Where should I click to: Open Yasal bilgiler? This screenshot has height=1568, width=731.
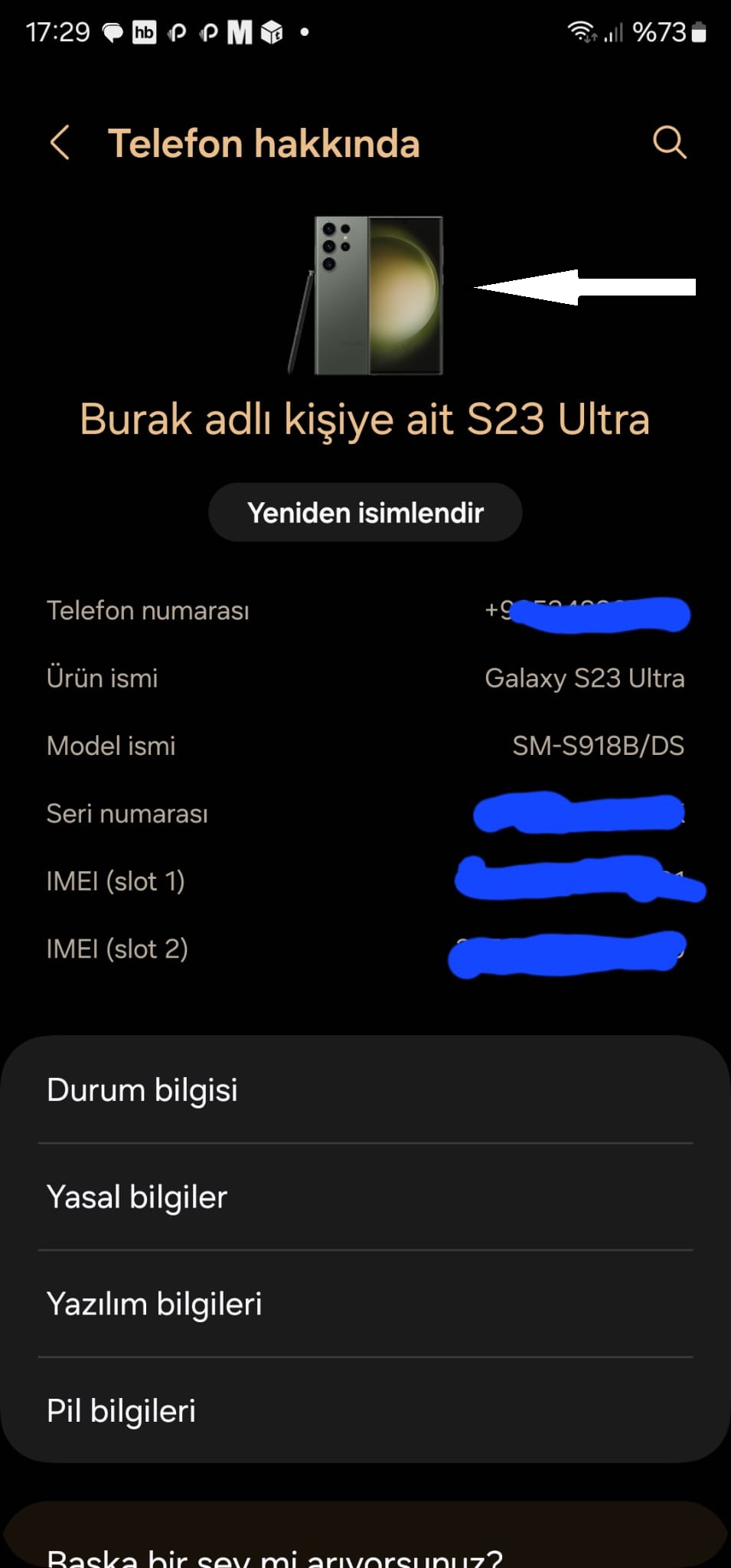[x=365, y=1197]
